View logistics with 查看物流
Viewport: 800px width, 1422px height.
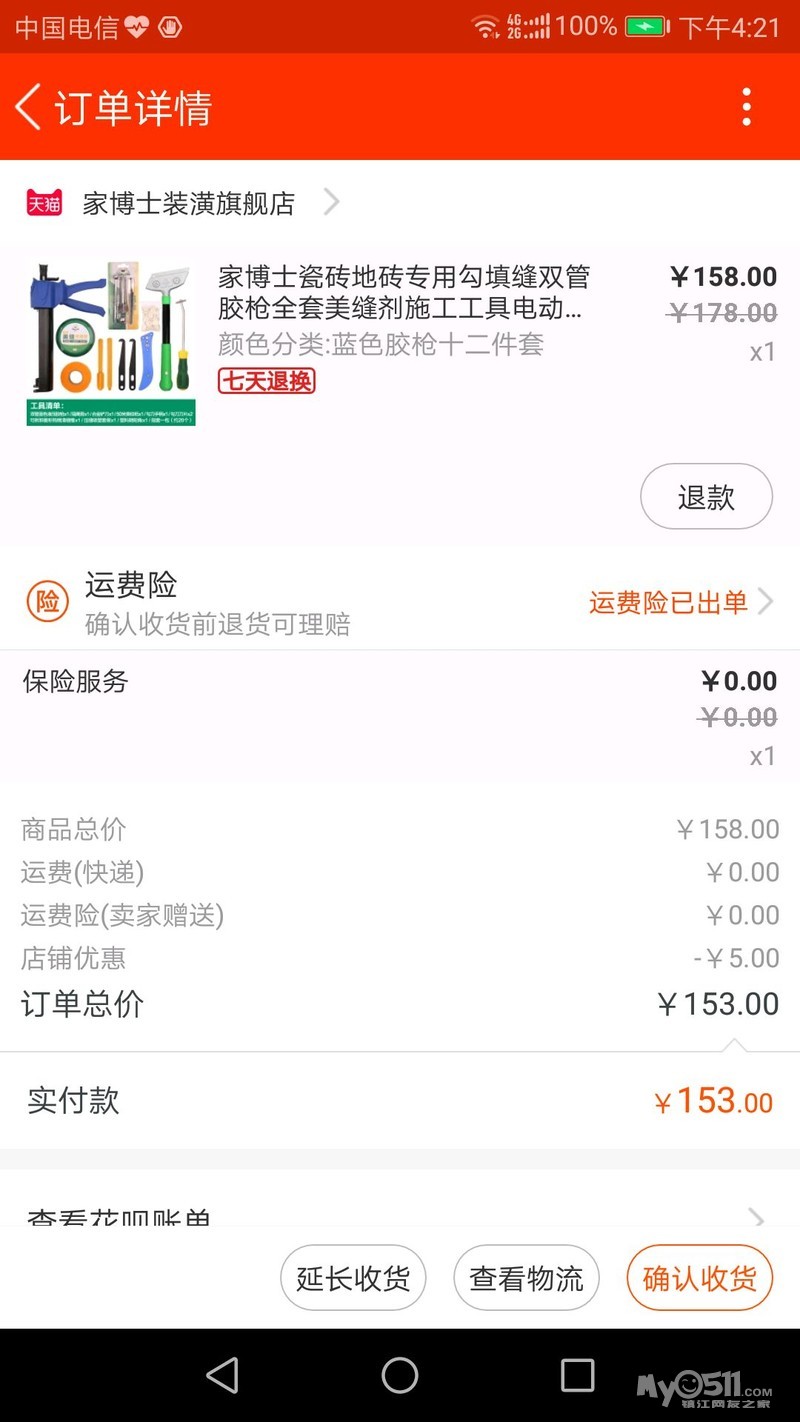[526, 1278]
